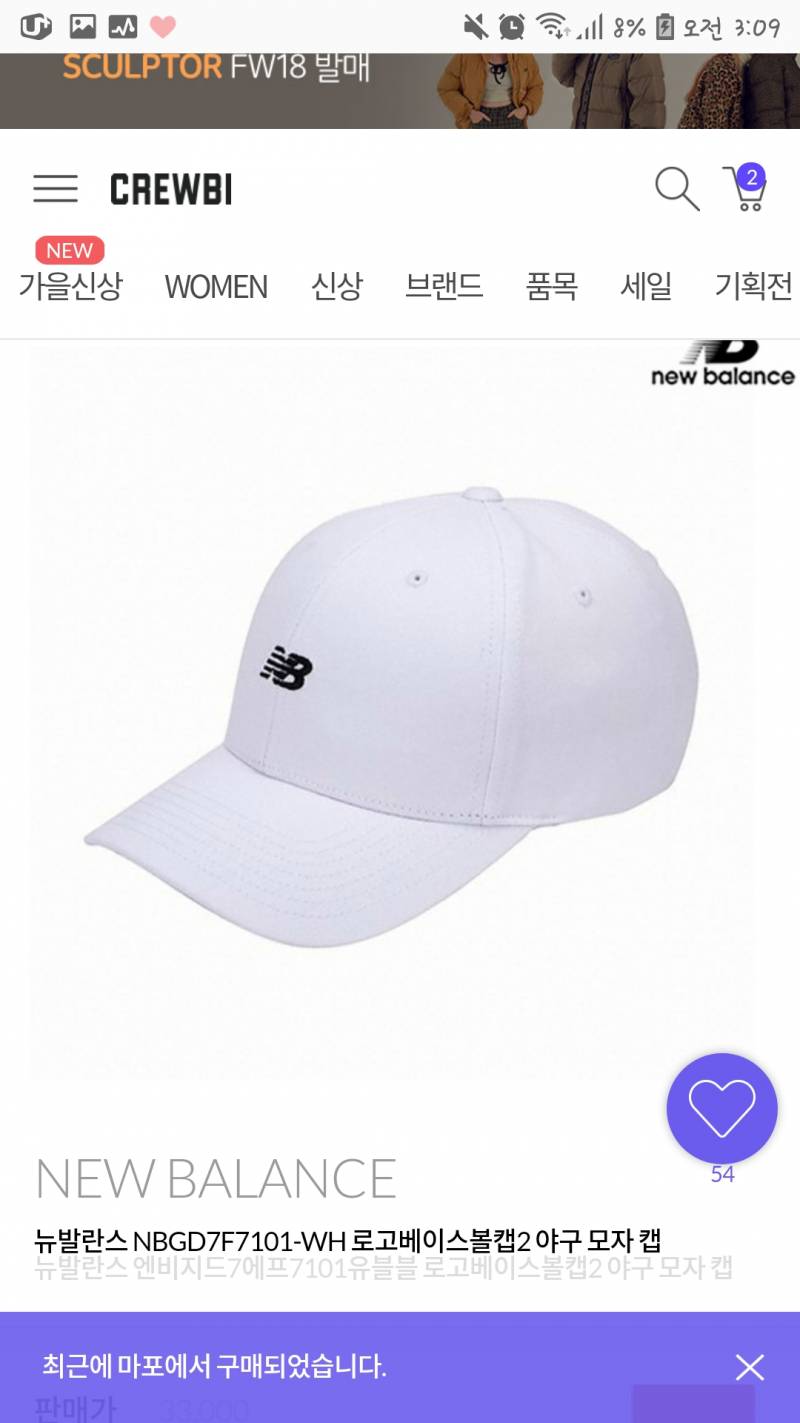
Task: Switch to the WOMEN tab
Action: pyautogui.click(x=216, y=287)
